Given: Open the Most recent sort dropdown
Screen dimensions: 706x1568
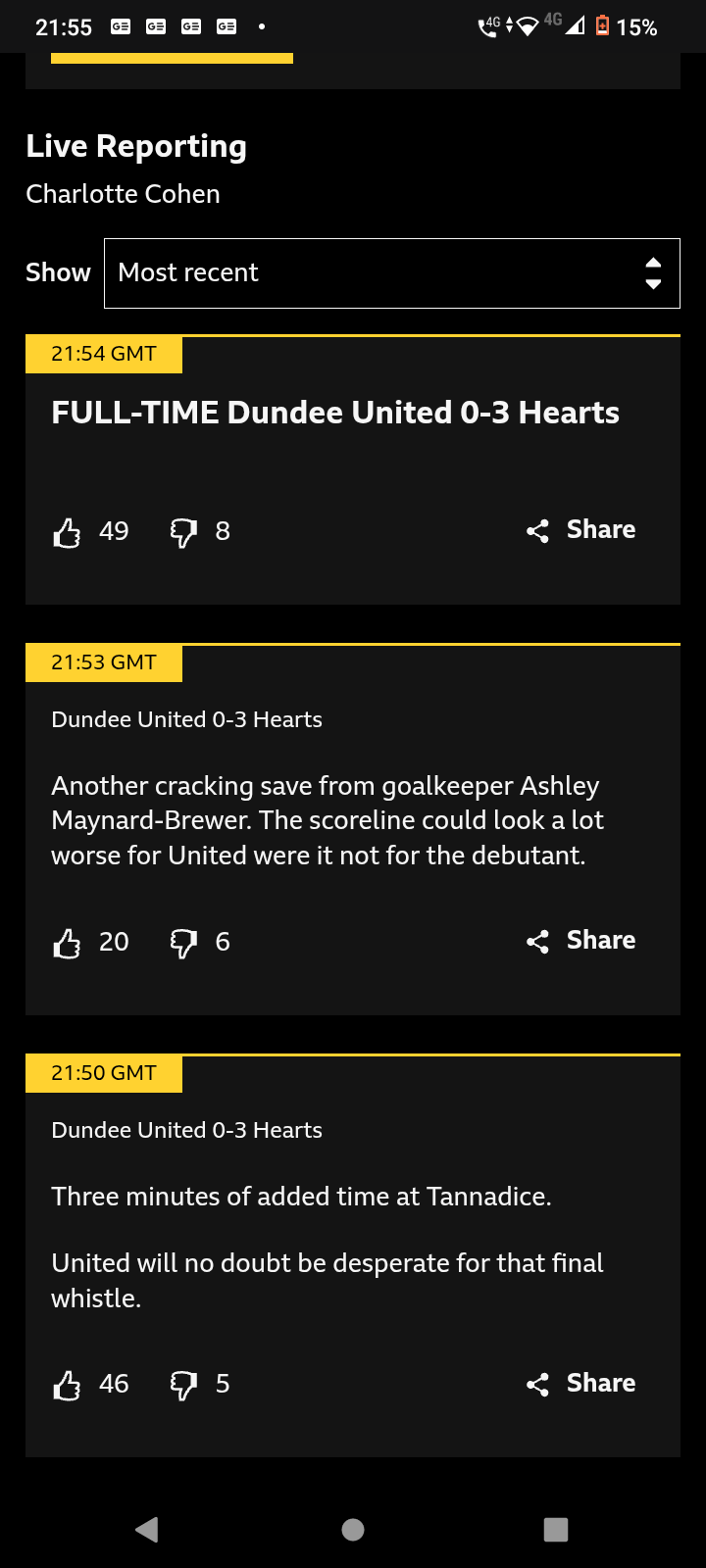Looking at the screenshot, I should pyautogui.click(x=391, y=273).
